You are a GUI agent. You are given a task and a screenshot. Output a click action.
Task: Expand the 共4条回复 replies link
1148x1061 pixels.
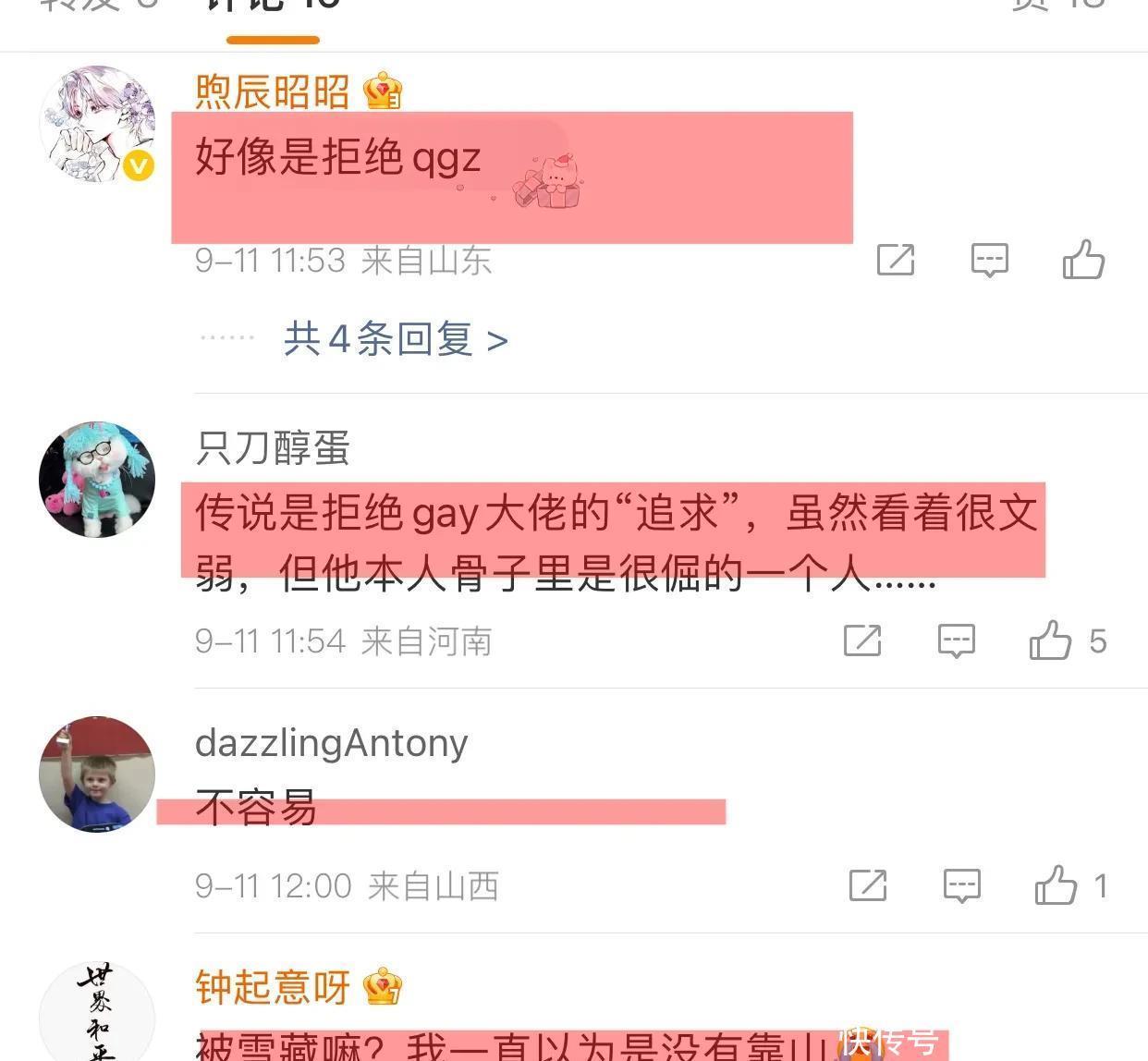point(395,339)
